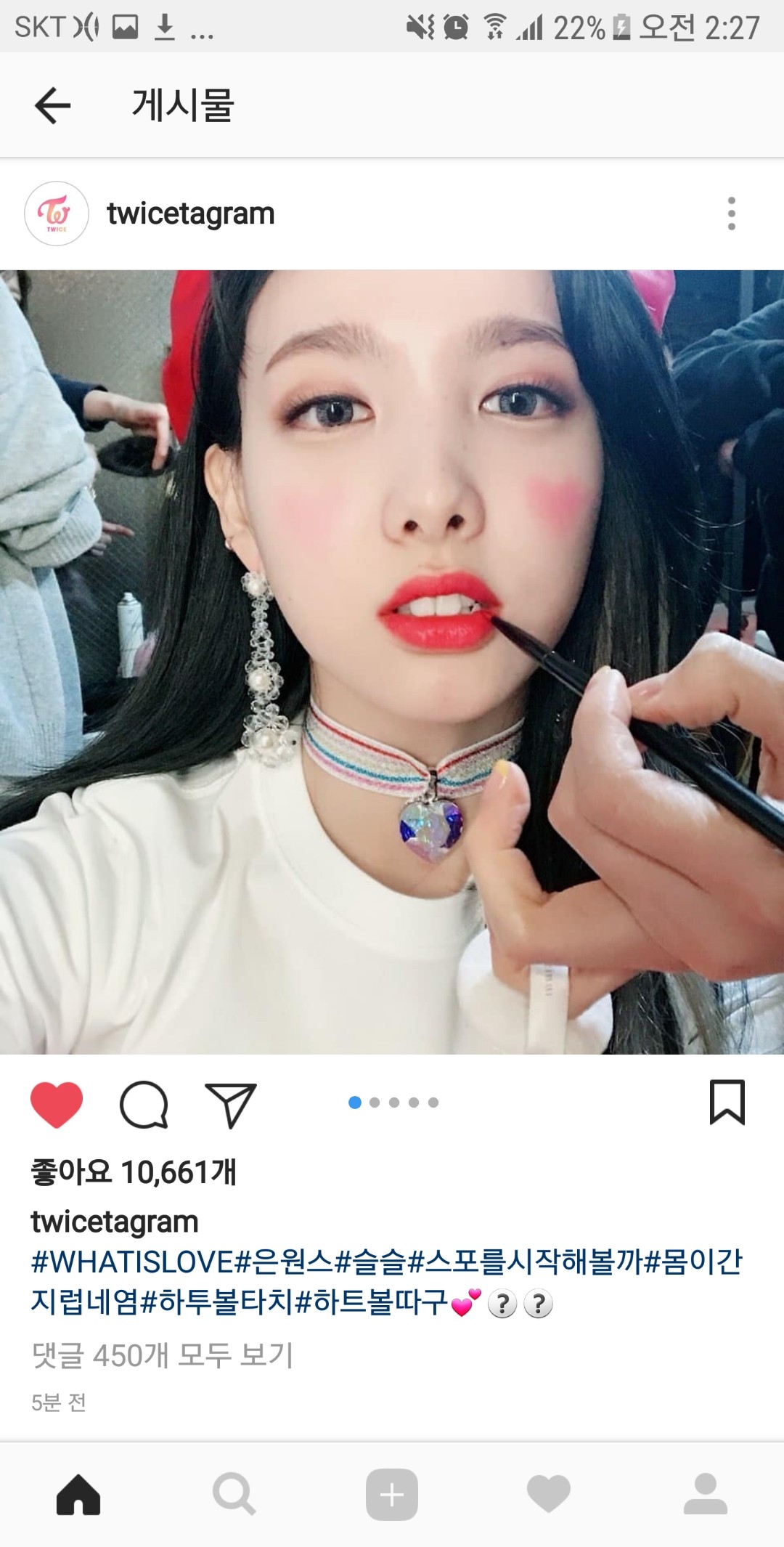The width and height of the screenshot is (784, 1547).
Task: Create a new post with the plus button
Action: pos(392,1495)
